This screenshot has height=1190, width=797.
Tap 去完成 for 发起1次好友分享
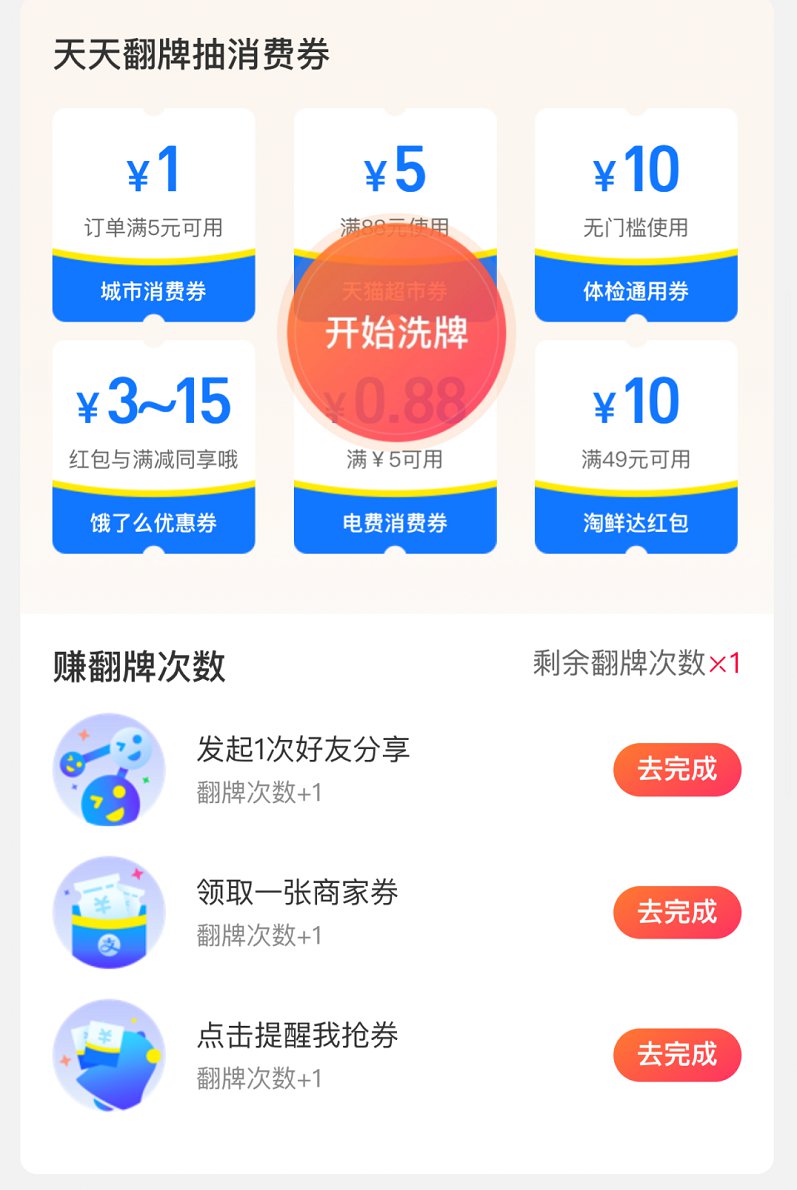(x=677, y=769)
